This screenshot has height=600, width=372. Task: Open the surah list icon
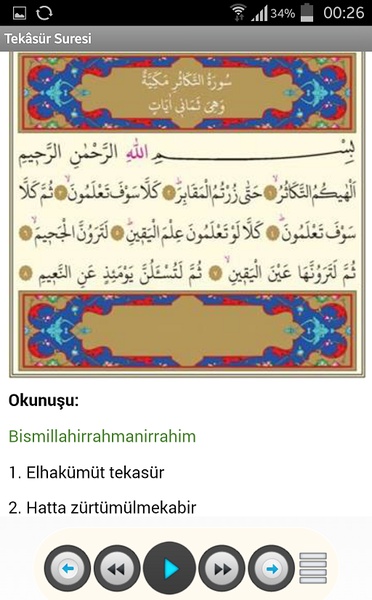[x=313, y=568]
